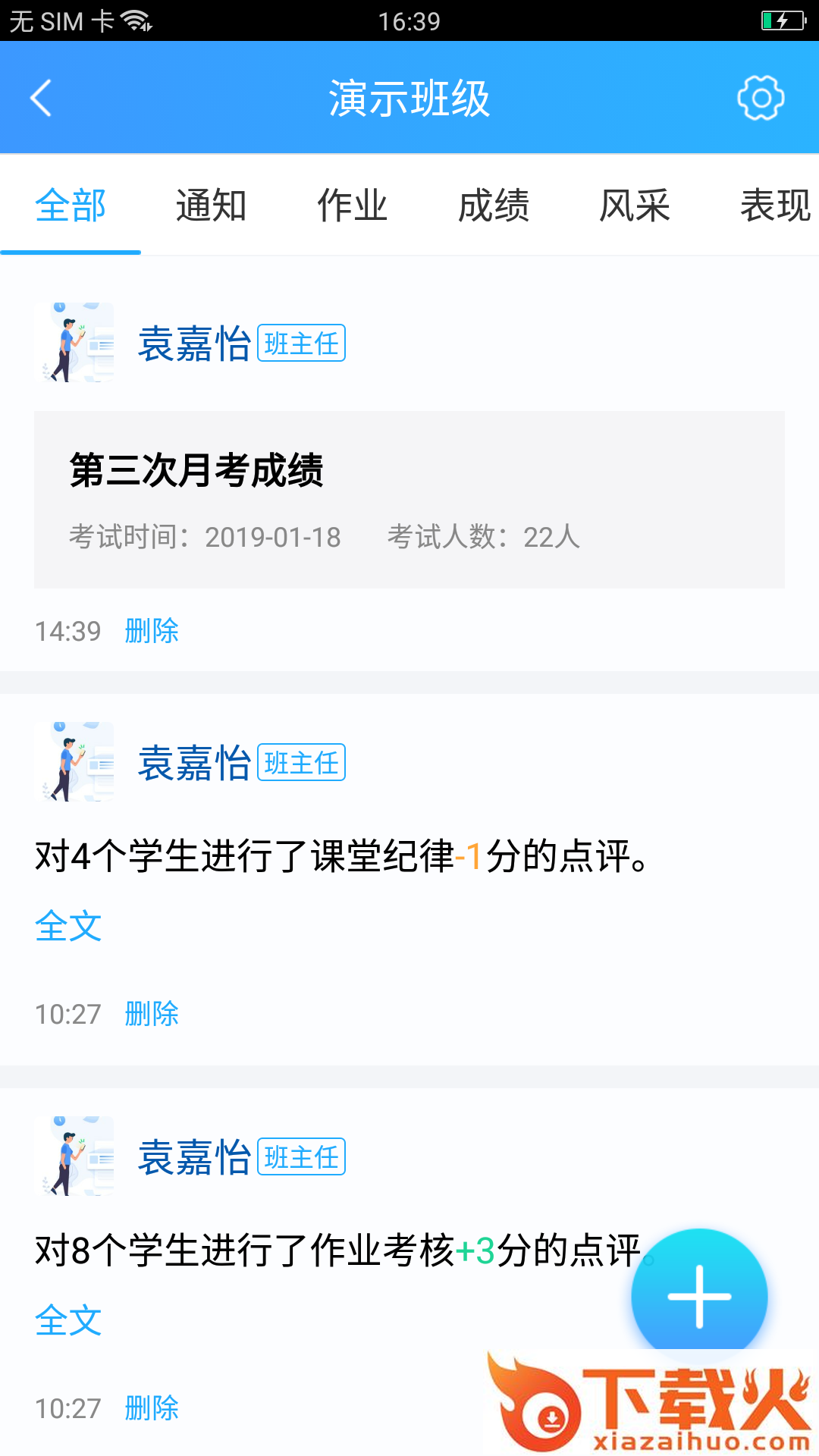
Task: Tap the avatar on the 课堂纪律 review post
Action: [75, 761]
